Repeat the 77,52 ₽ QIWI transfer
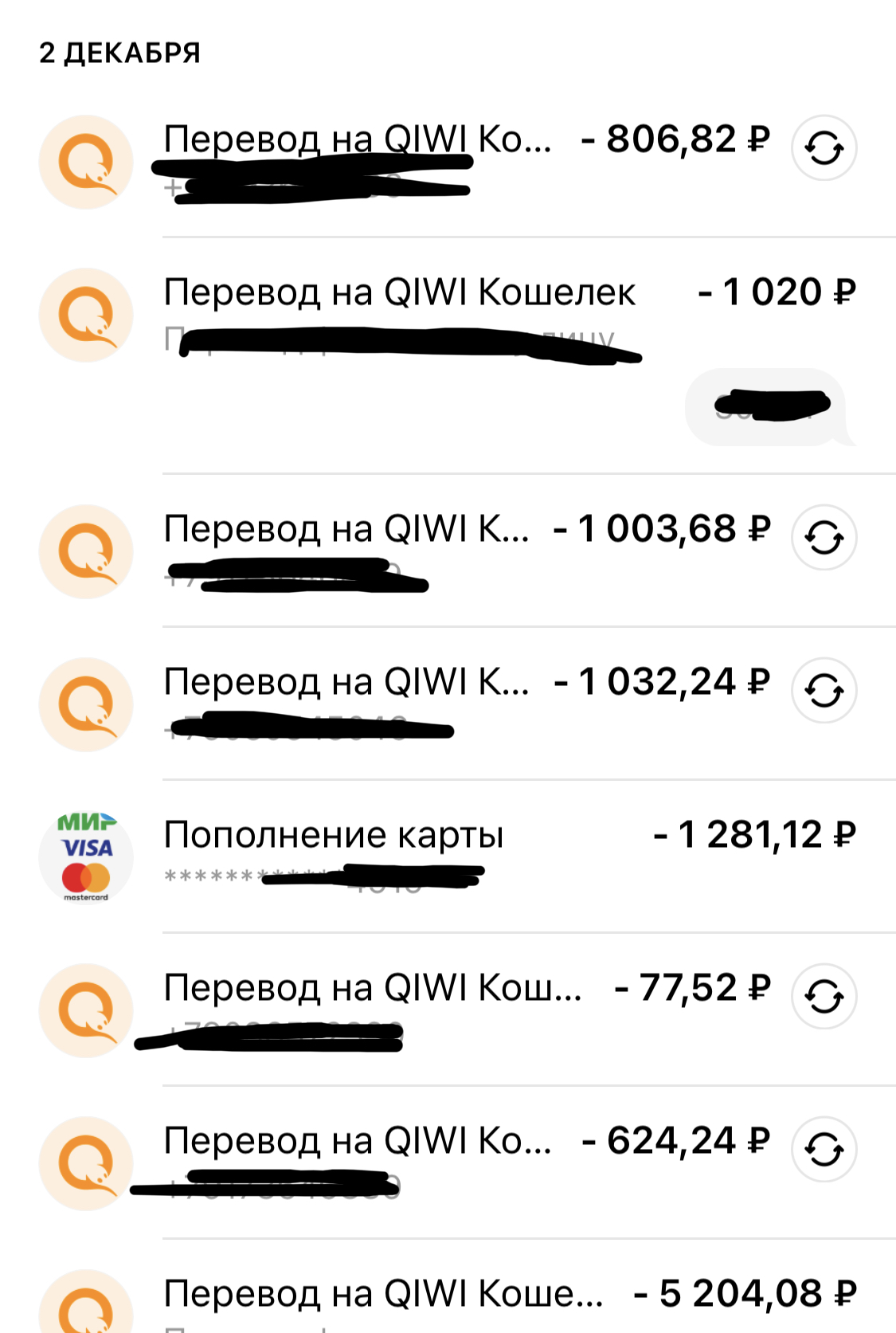Viewport: 896px width, 1333px height. tap(824, 997)
